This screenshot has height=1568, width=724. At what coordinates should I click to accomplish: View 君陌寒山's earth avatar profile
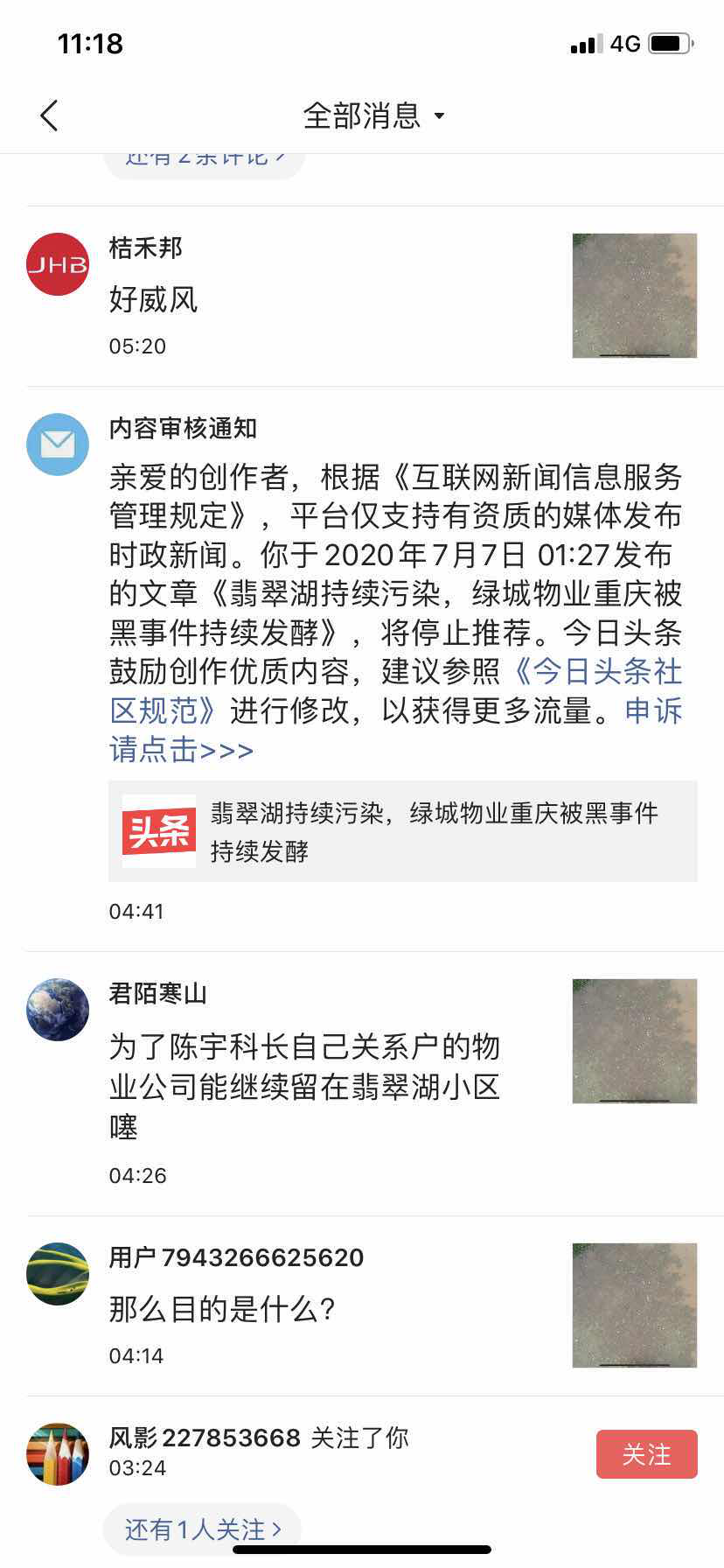[x=58, y=1010]
